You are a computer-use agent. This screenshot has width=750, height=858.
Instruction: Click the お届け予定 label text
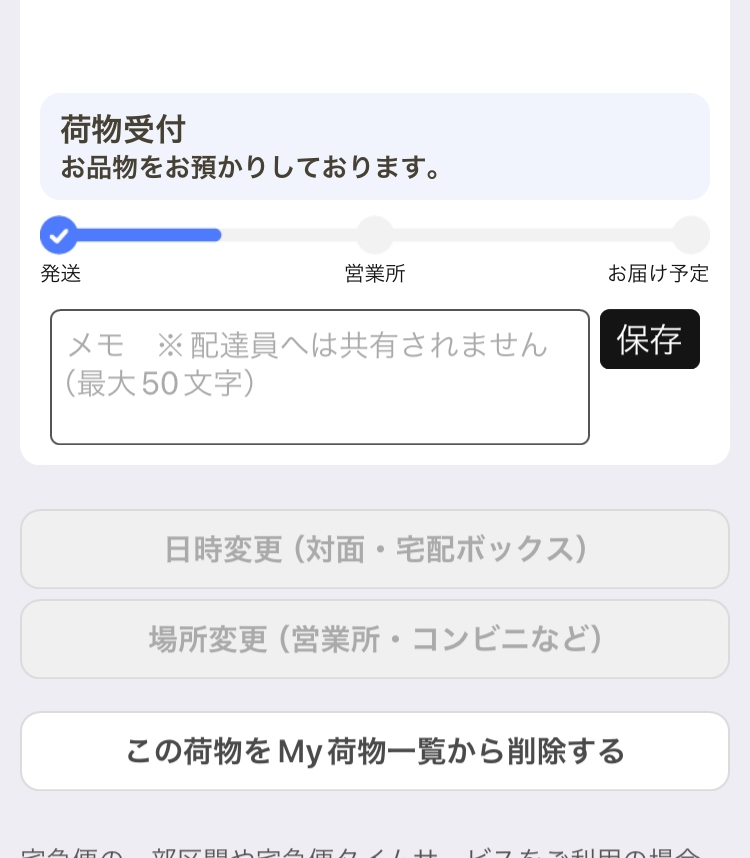(x=658, y=274)
